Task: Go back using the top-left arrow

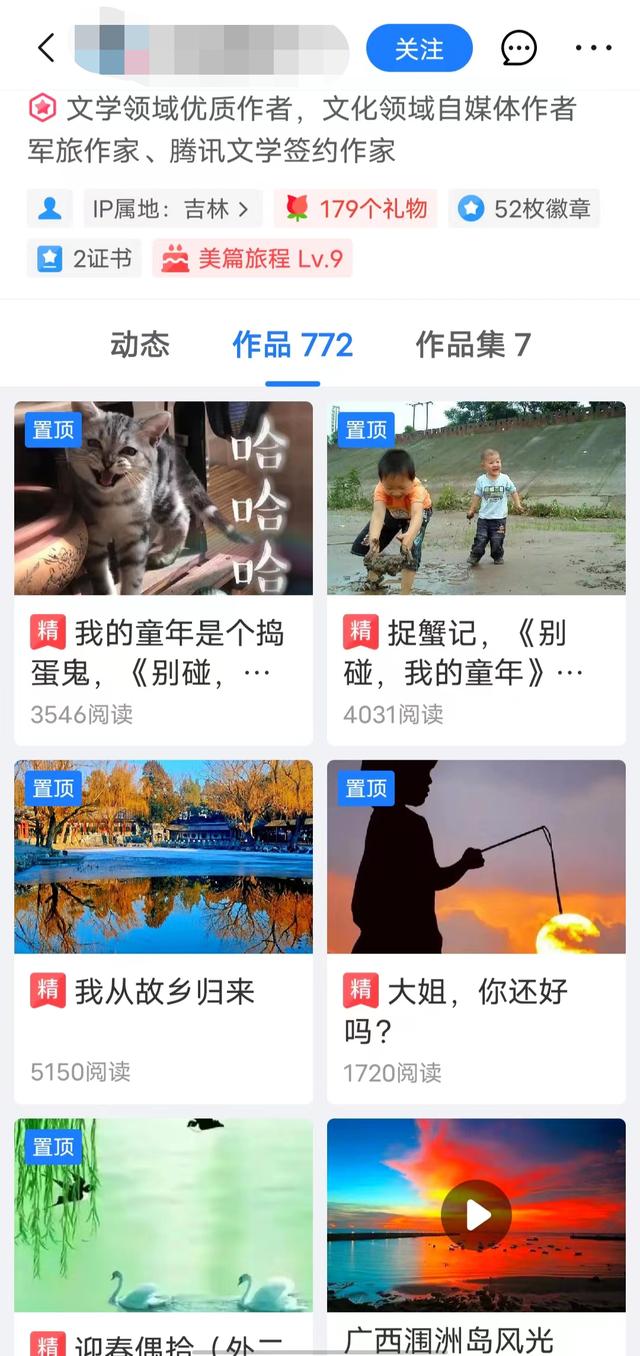Action: coord(45,48)
